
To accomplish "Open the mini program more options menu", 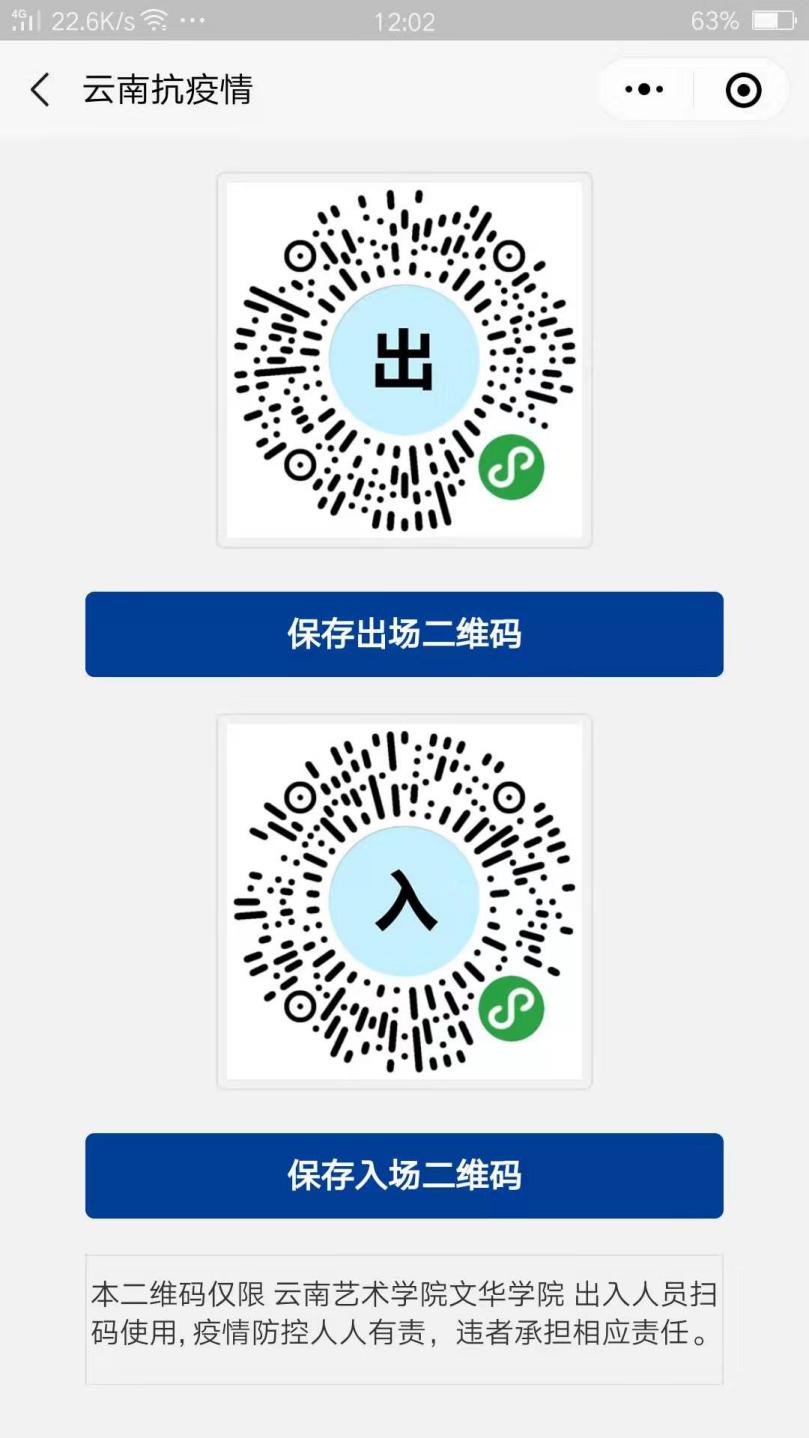I will click(x=644, y=90).
